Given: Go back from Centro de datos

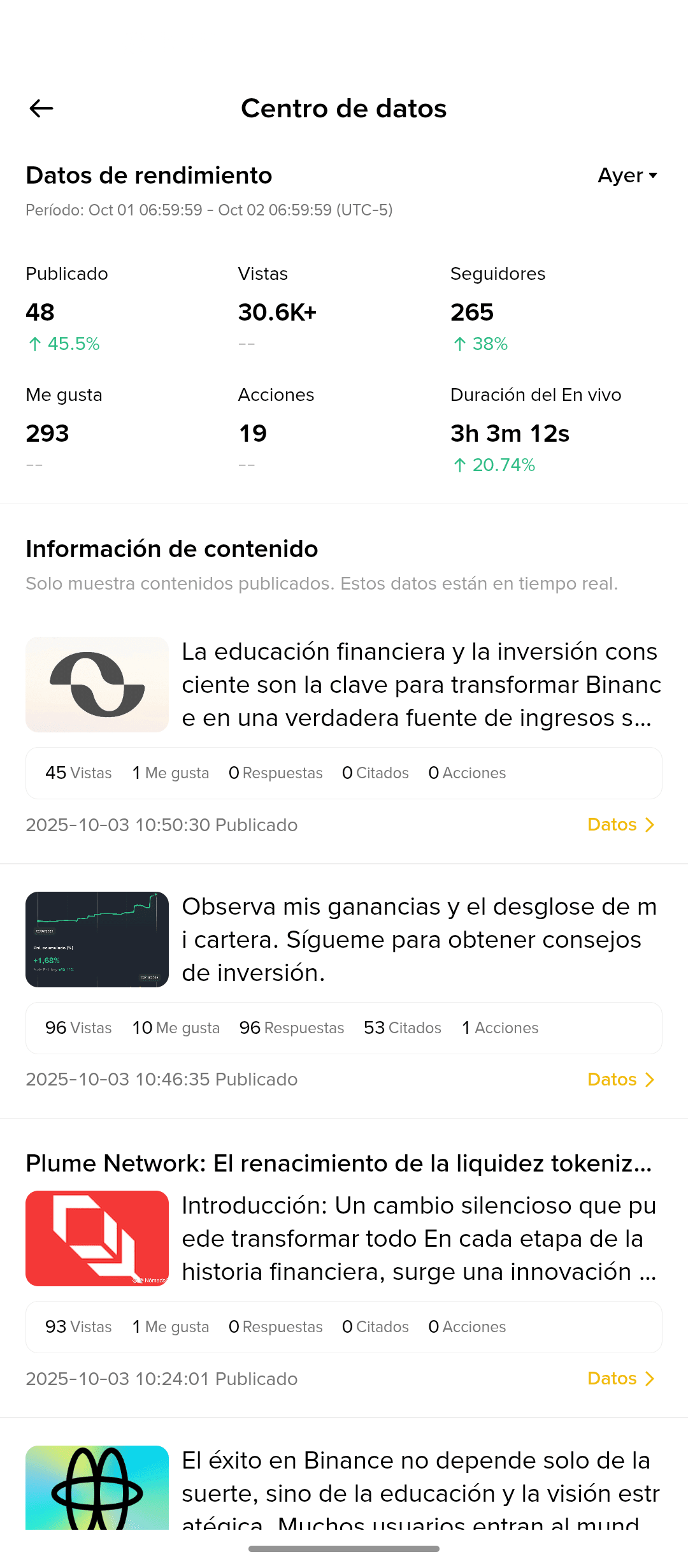Looking at the screenshot, I should click(41, 108).
